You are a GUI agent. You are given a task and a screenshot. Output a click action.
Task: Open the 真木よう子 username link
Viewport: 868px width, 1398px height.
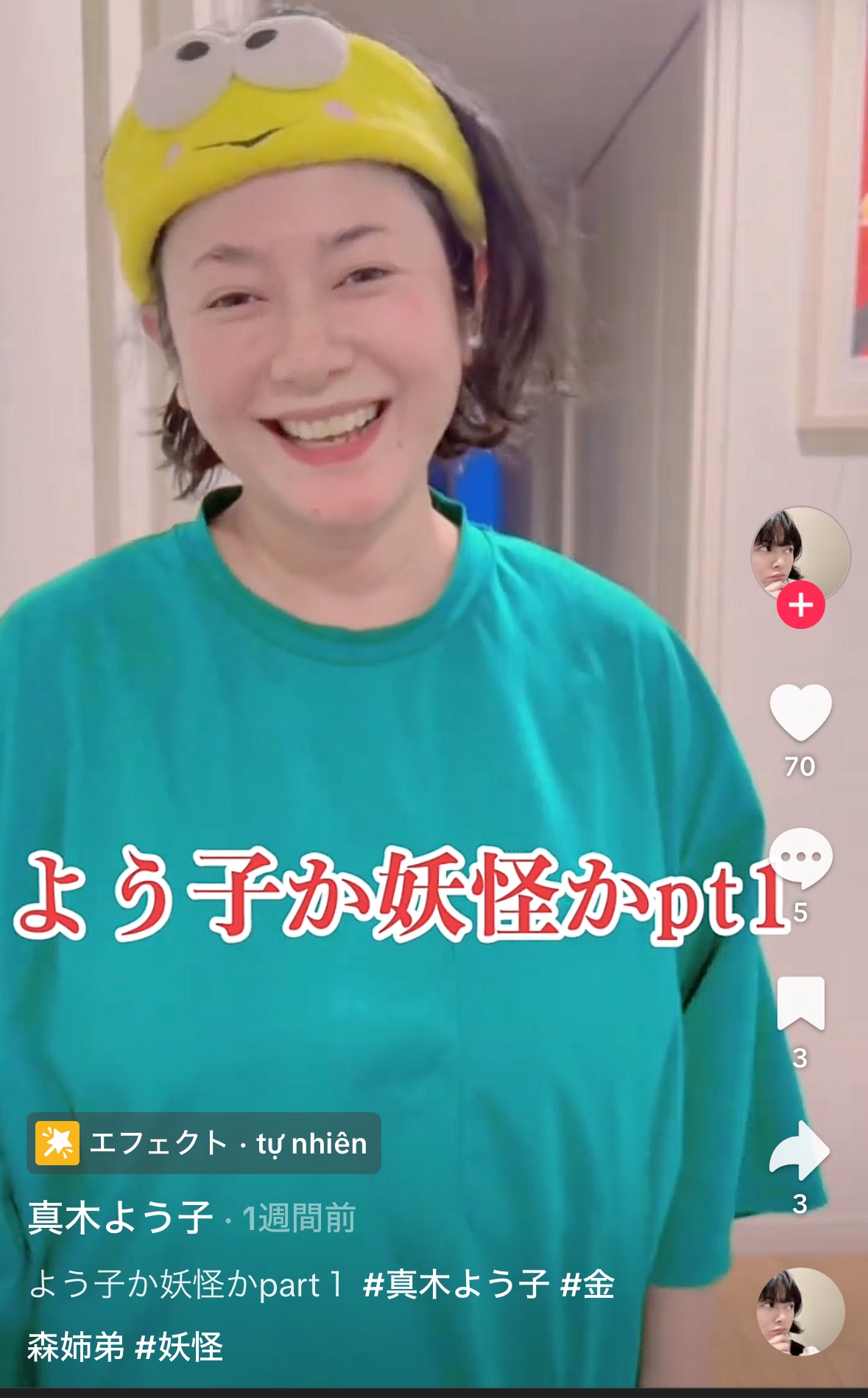121,1218
